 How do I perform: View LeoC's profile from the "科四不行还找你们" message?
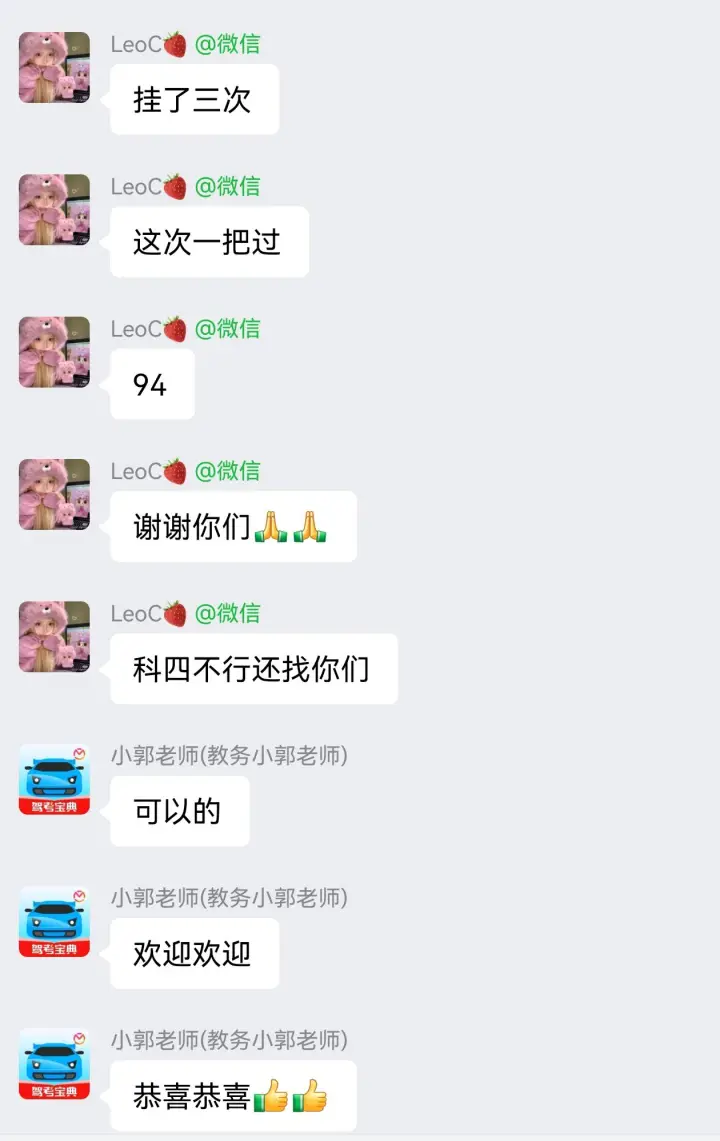point(54,636)
